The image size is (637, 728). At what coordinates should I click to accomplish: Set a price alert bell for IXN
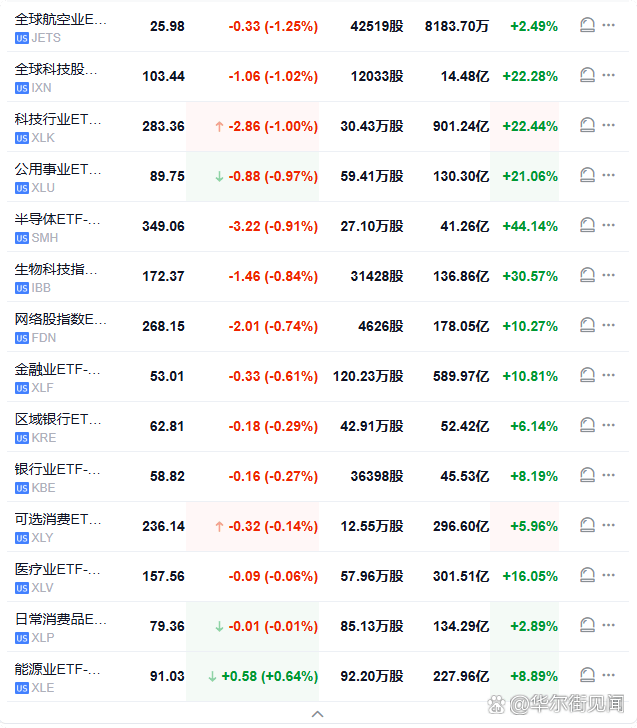pyautogui.click(x=588, y=76)
